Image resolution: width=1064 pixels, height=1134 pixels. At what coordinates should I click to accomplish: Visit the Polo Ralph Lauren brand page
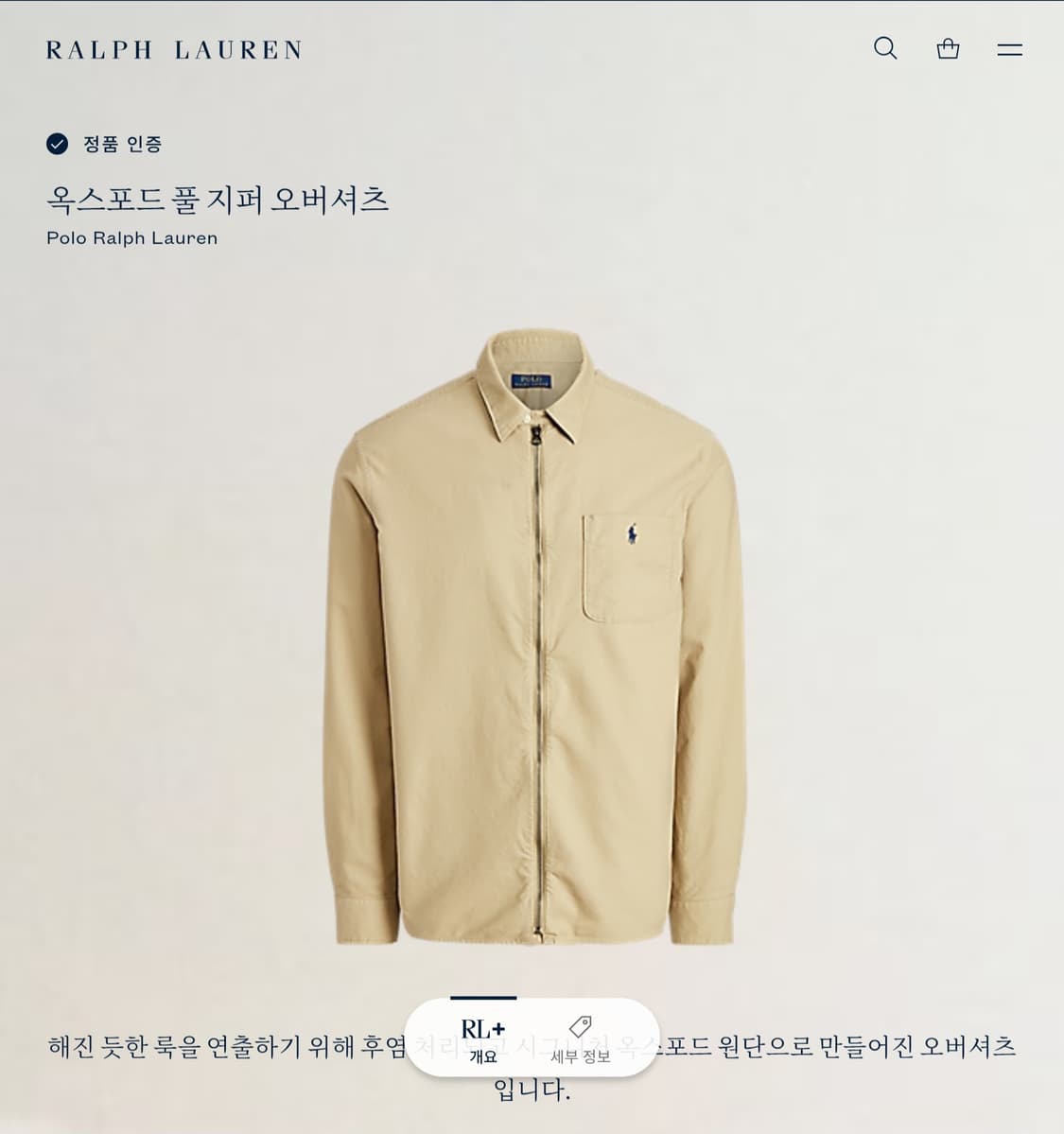pos(131,238)
